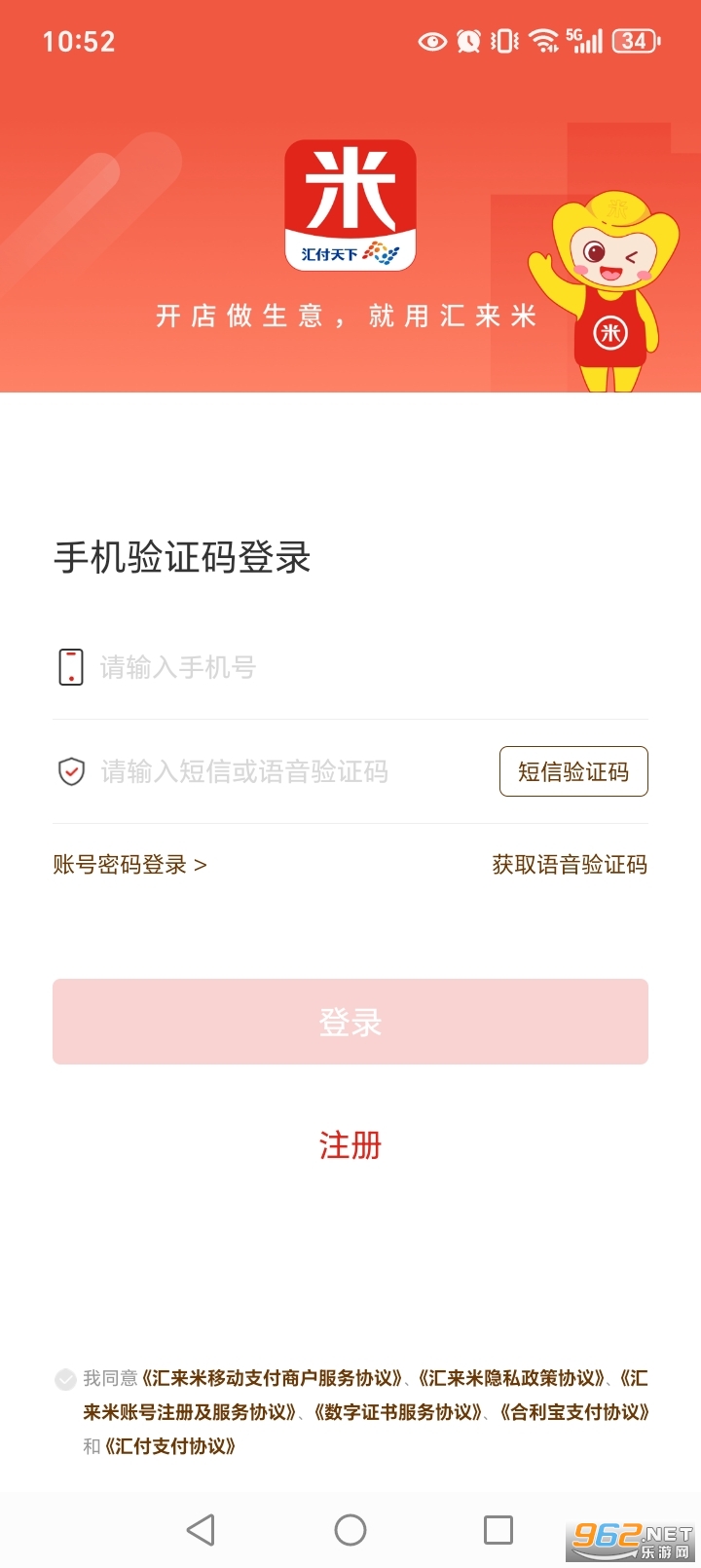Check the agreement consent circle before 我同意
This screenshot has height=1568, width=701.
click(x=64, y=1378)
